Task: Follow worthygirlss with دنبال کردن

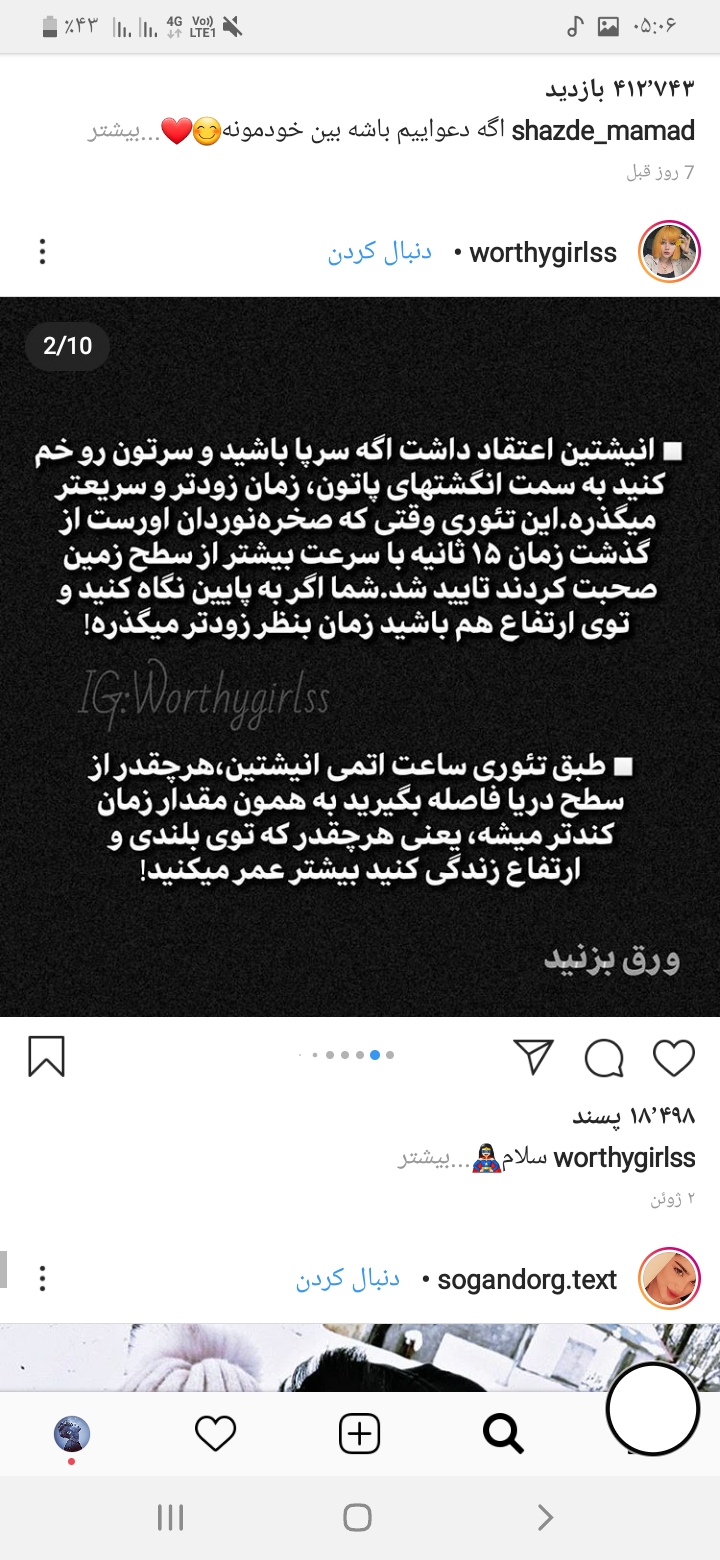Action: coord(380,252)
